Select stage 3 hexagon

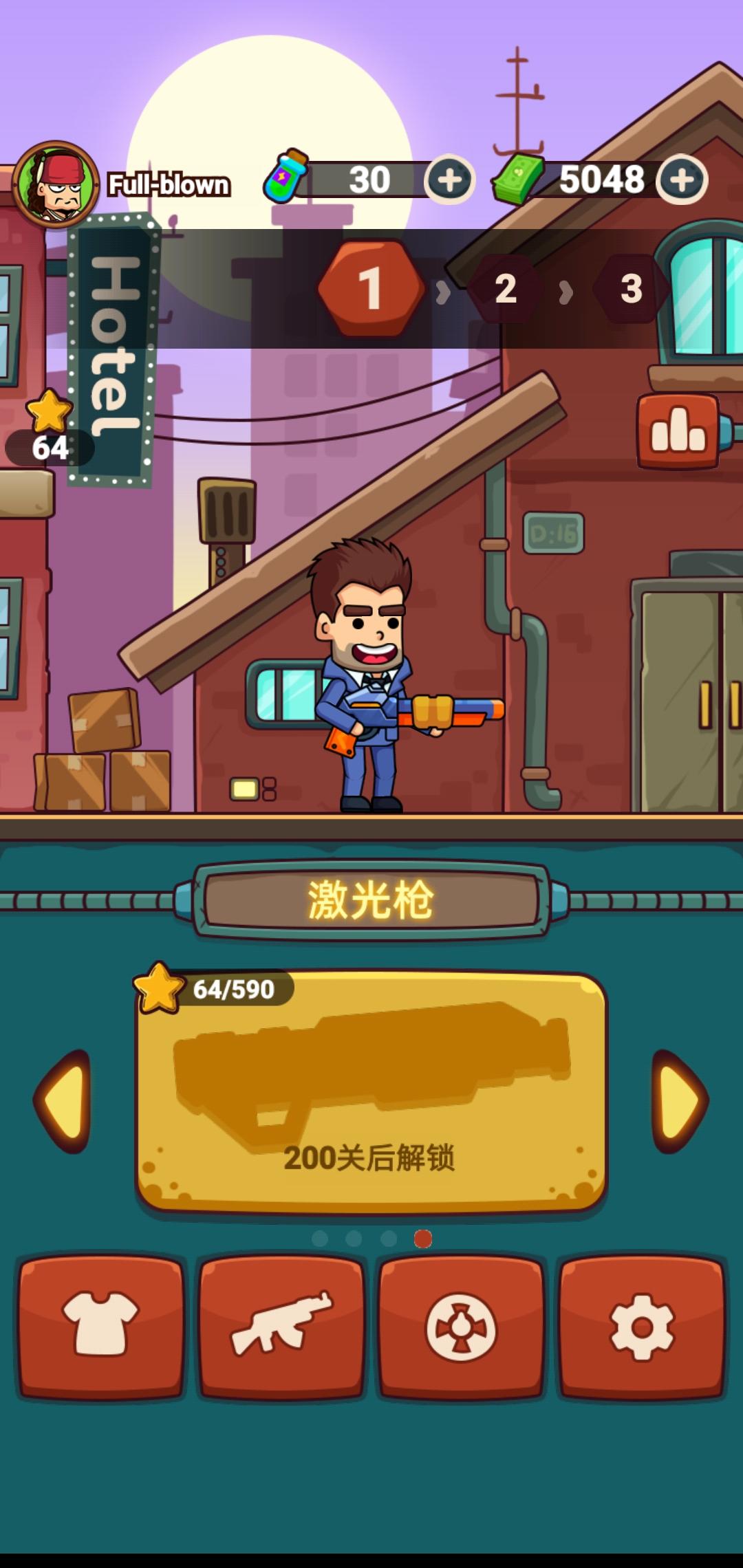[631, 289]
